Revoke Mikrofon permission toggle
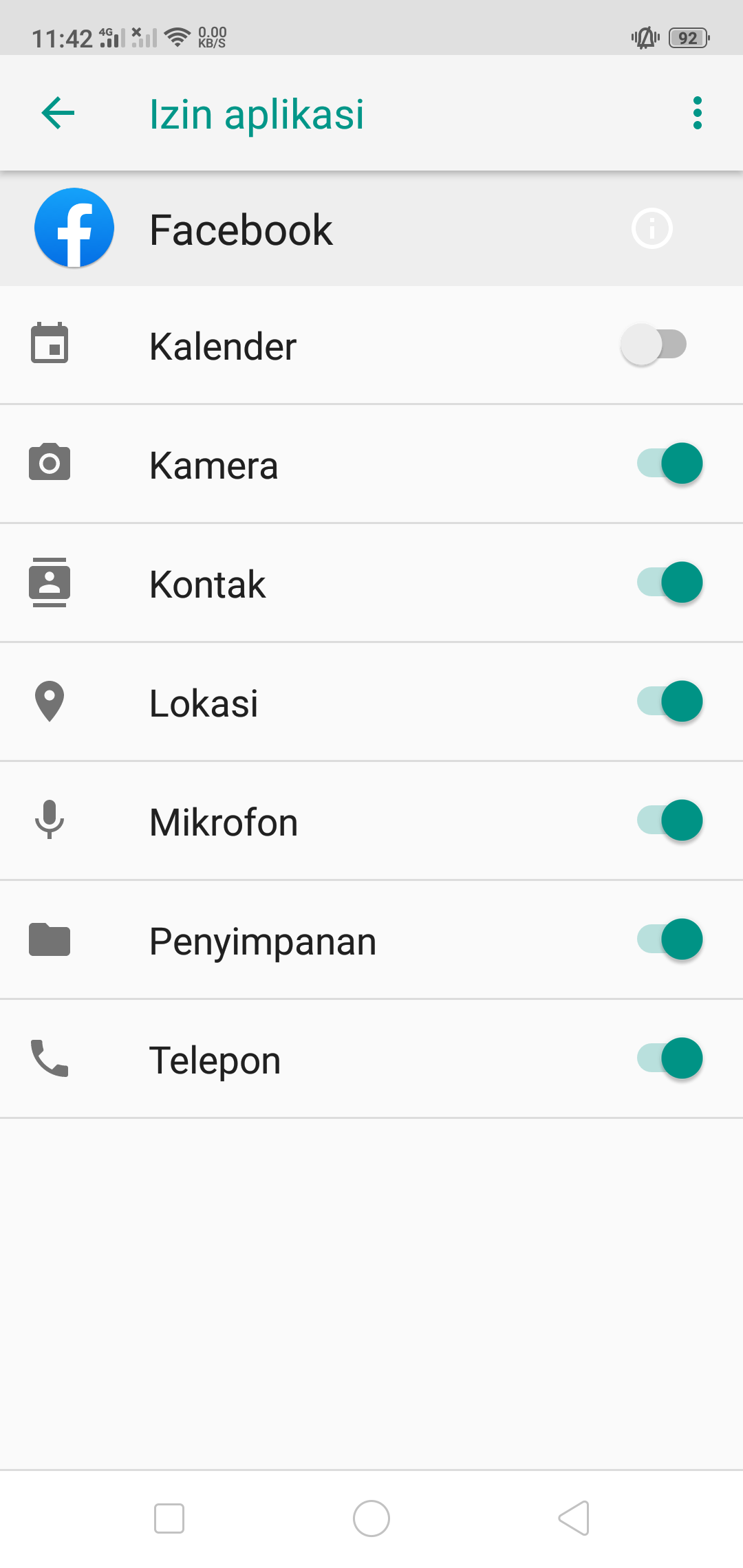The image size is (743, 1568). (x=670, y=820)
